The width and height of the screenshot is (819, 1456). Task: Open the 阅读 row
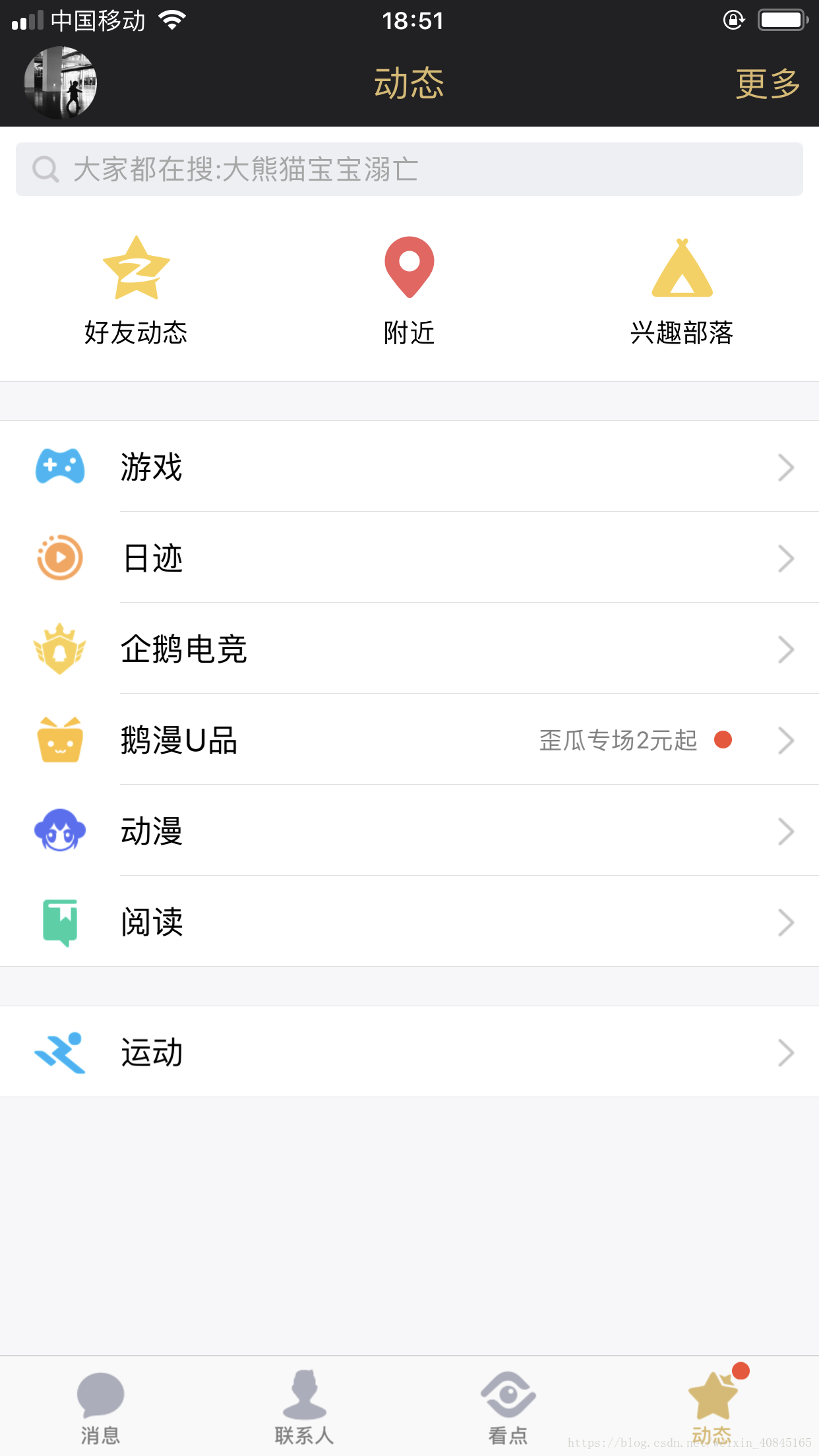click(x=409, y=922)
